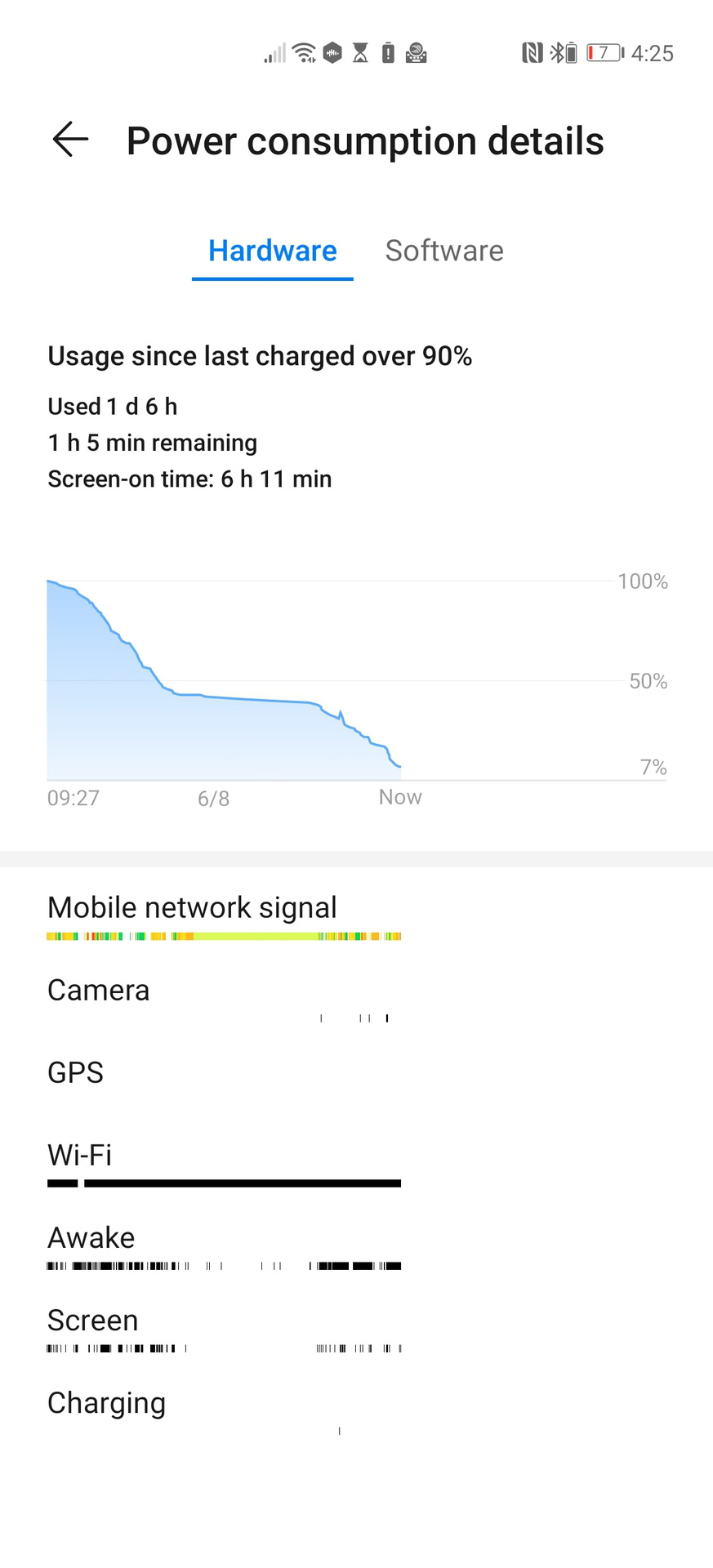Select the Hardware tab
Viewport: 713px width, 1568px height.
[272, 251]
